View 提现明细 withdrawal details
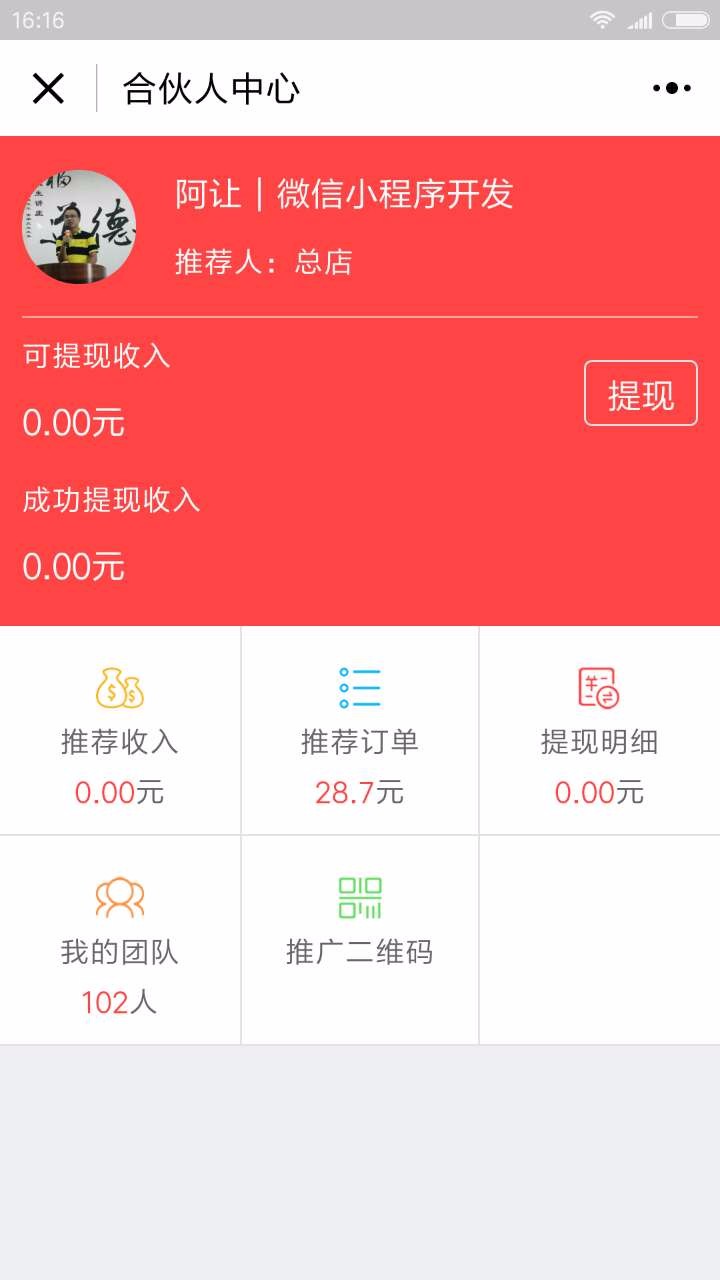Screen dimensions: 720x1280 600,731
